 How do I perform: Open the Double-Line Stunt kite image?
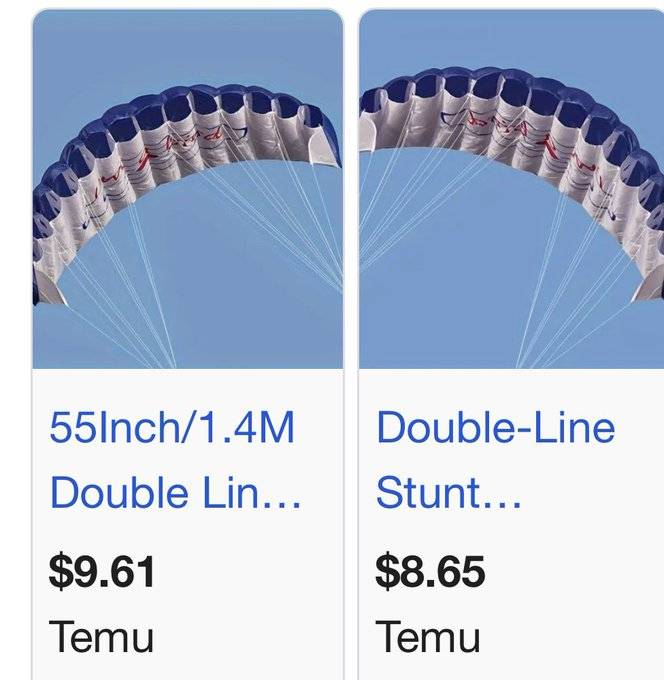click(512, 190)
